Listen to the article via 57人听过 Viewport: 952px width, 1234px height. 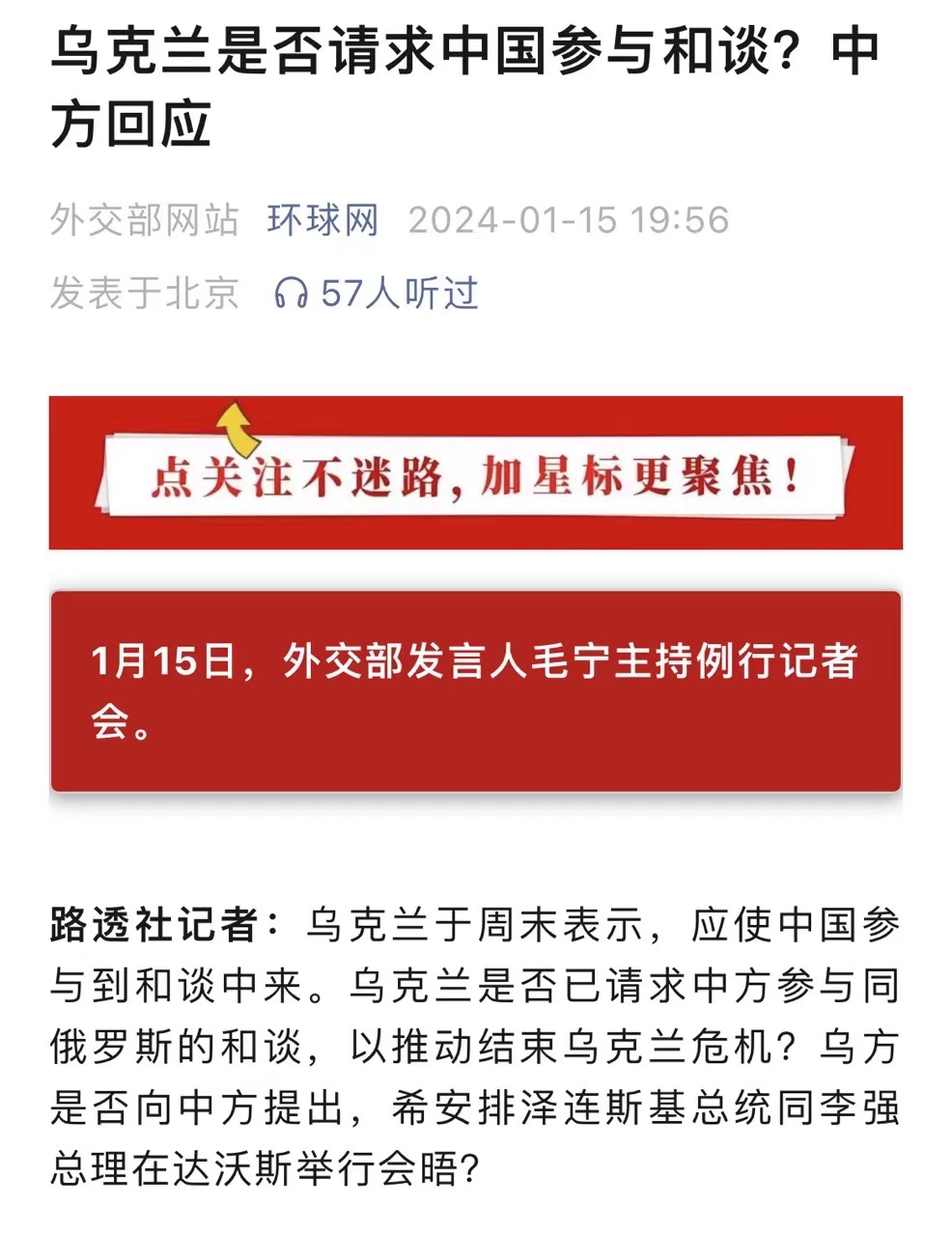377,293
